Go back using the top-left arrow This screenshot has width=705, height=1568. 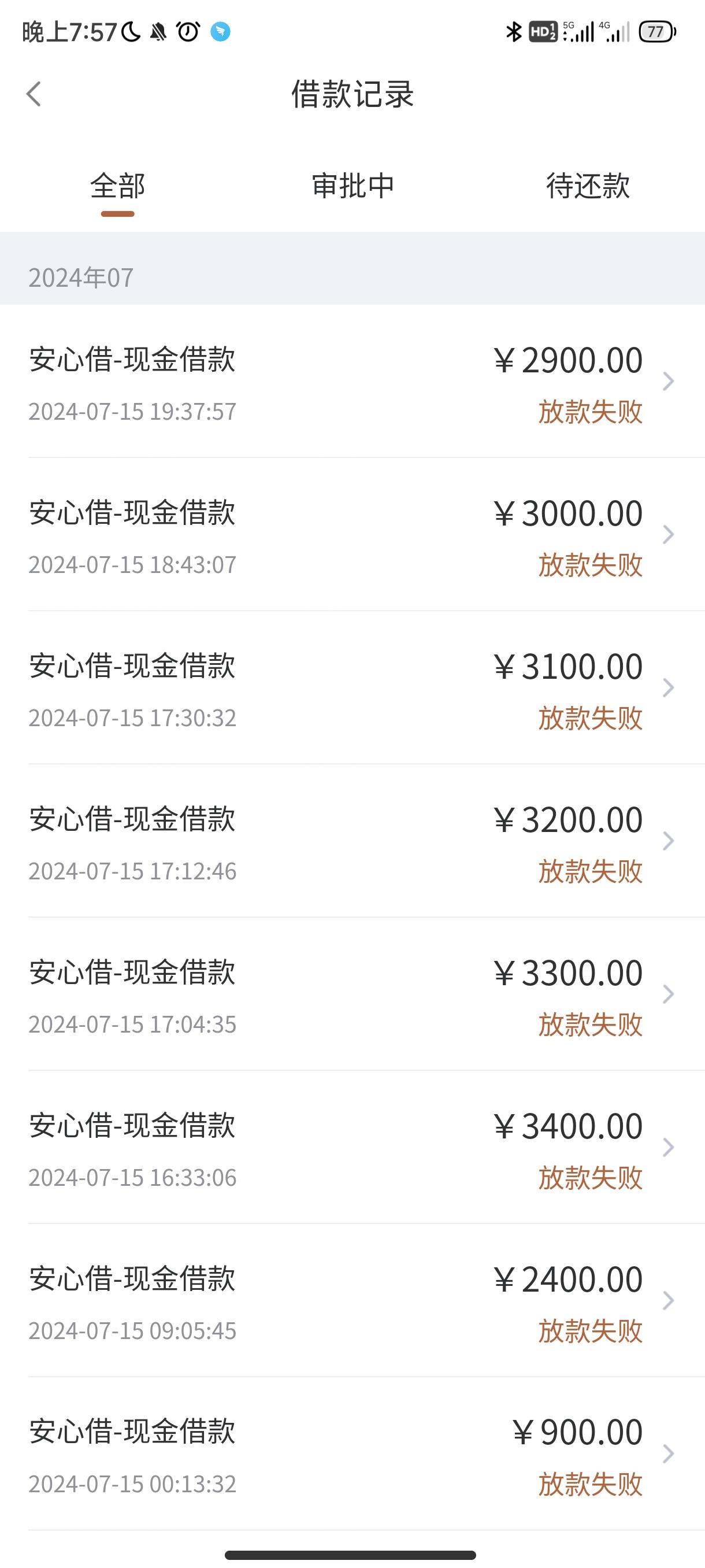[34, 94]
